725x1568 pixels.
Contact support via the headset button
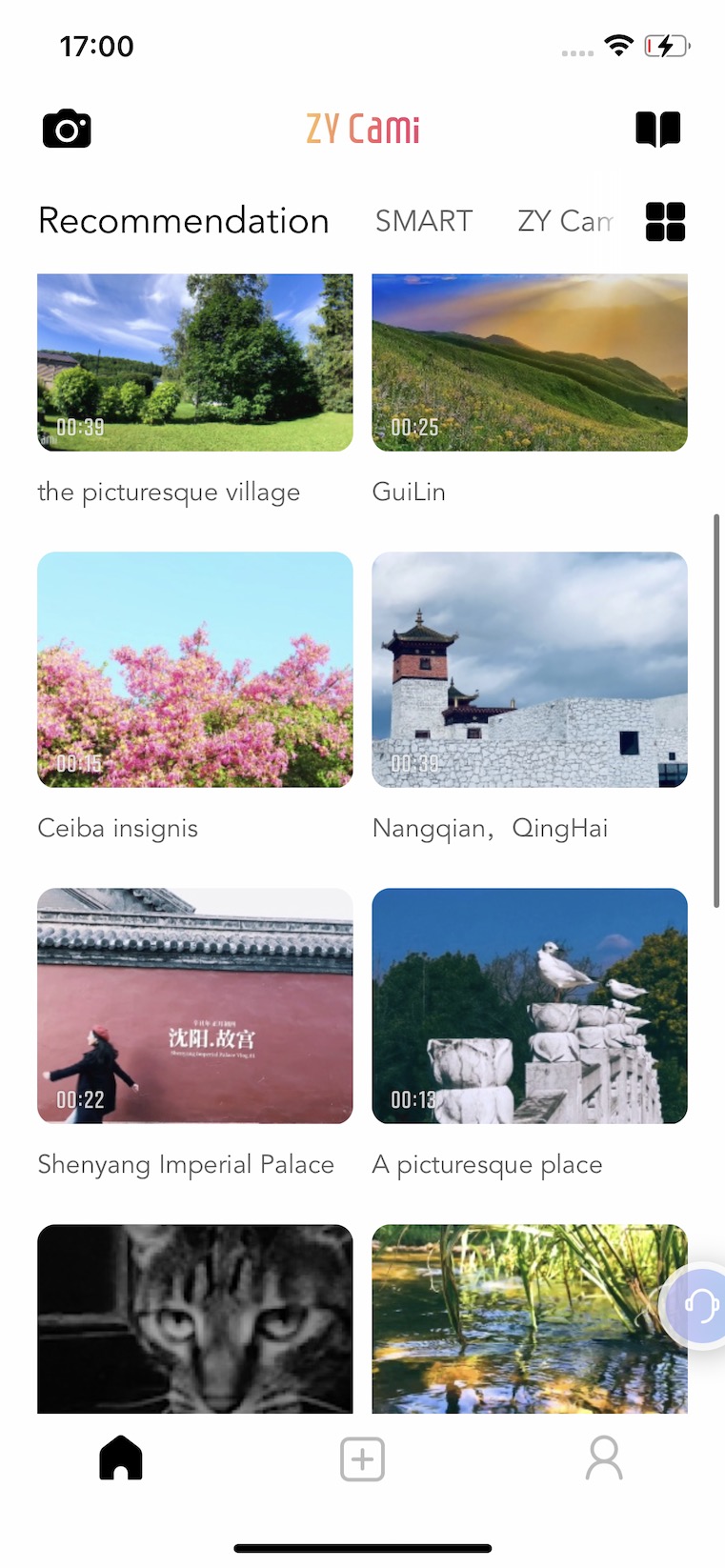tap(700, 1305)
